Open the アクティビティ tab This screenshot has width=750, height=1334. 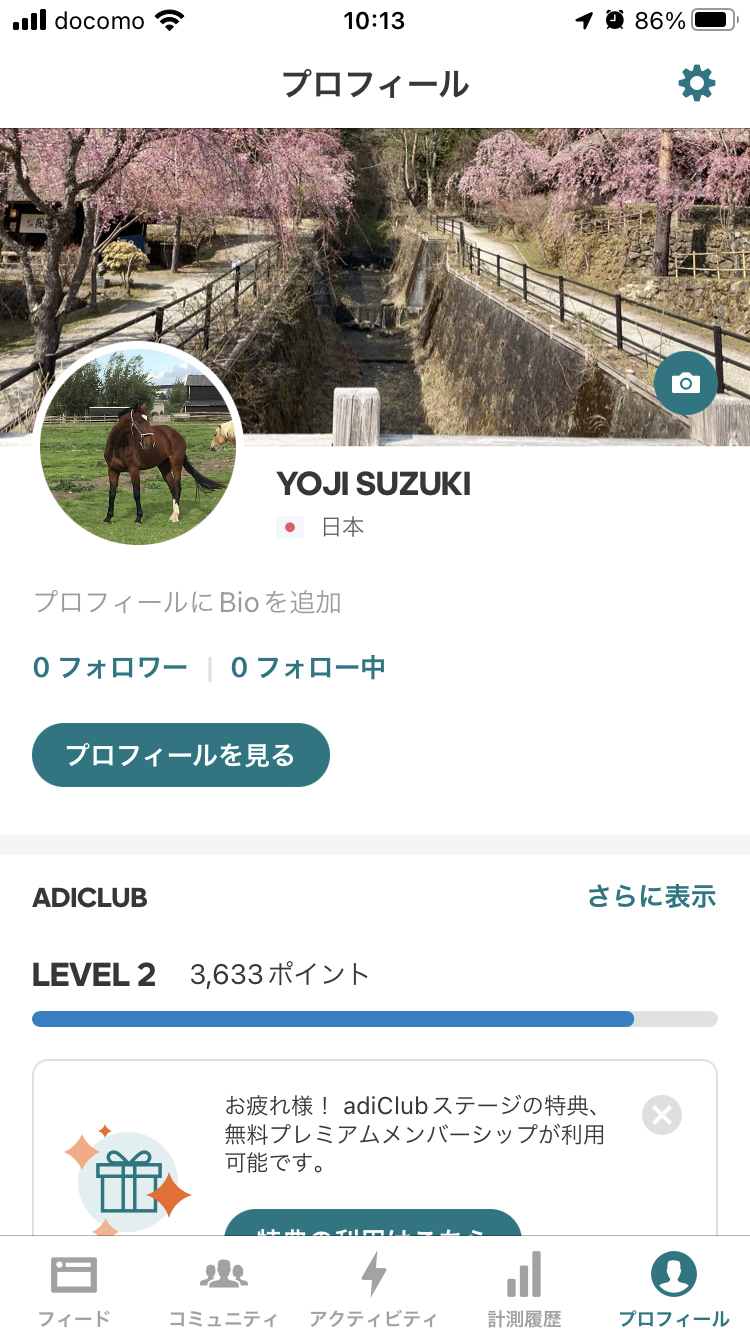click(x=374, y=1289)
